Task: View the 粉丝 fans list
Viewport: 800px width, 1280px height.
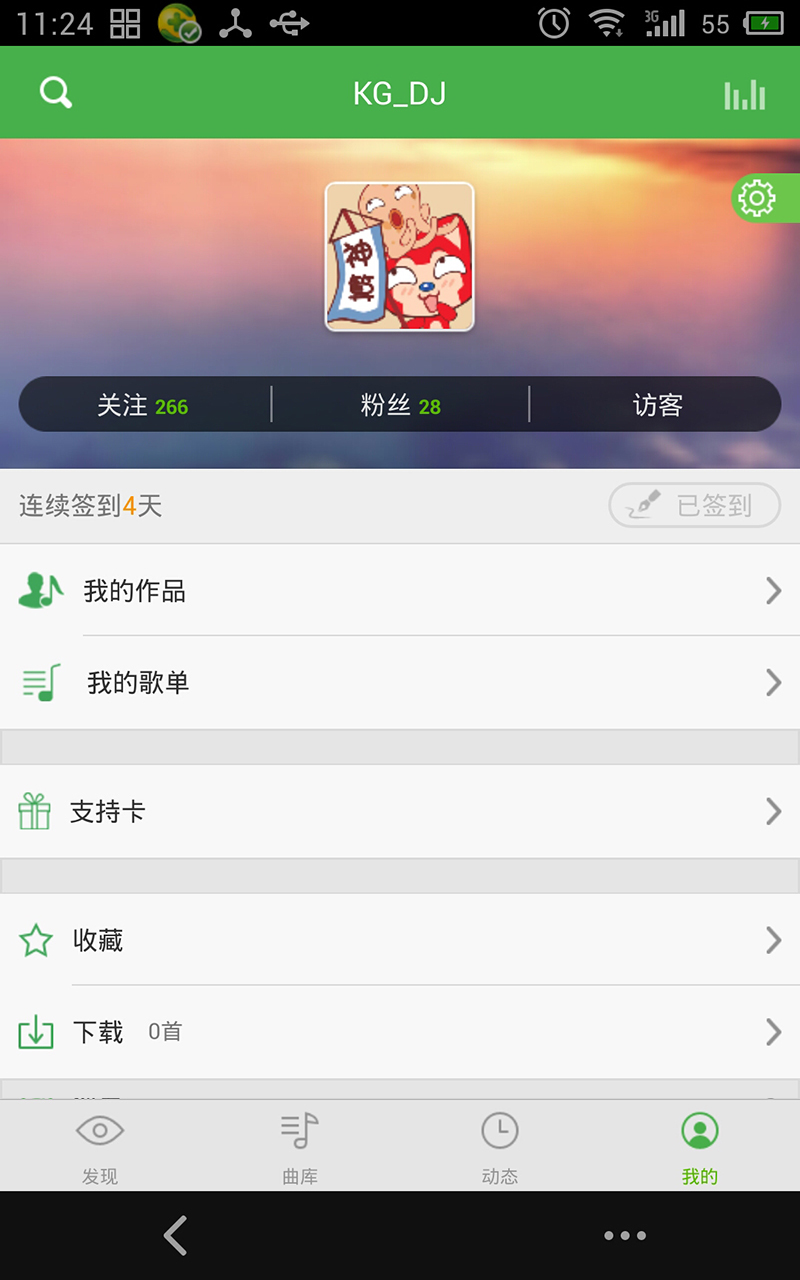Action: (400, 405)
